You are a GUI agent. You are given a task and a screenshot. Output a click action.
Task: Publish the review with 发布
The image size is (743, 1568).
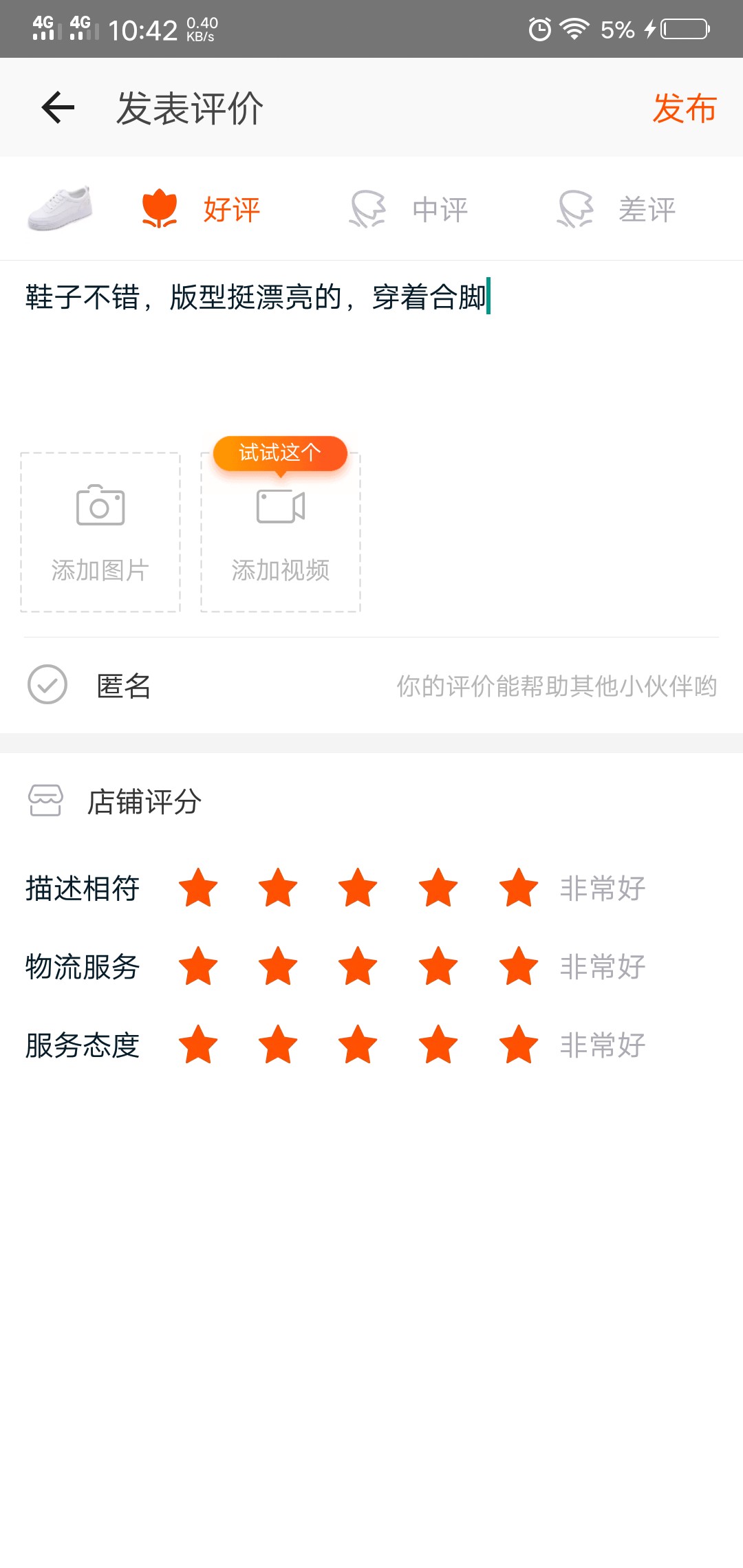pos(685,108)
